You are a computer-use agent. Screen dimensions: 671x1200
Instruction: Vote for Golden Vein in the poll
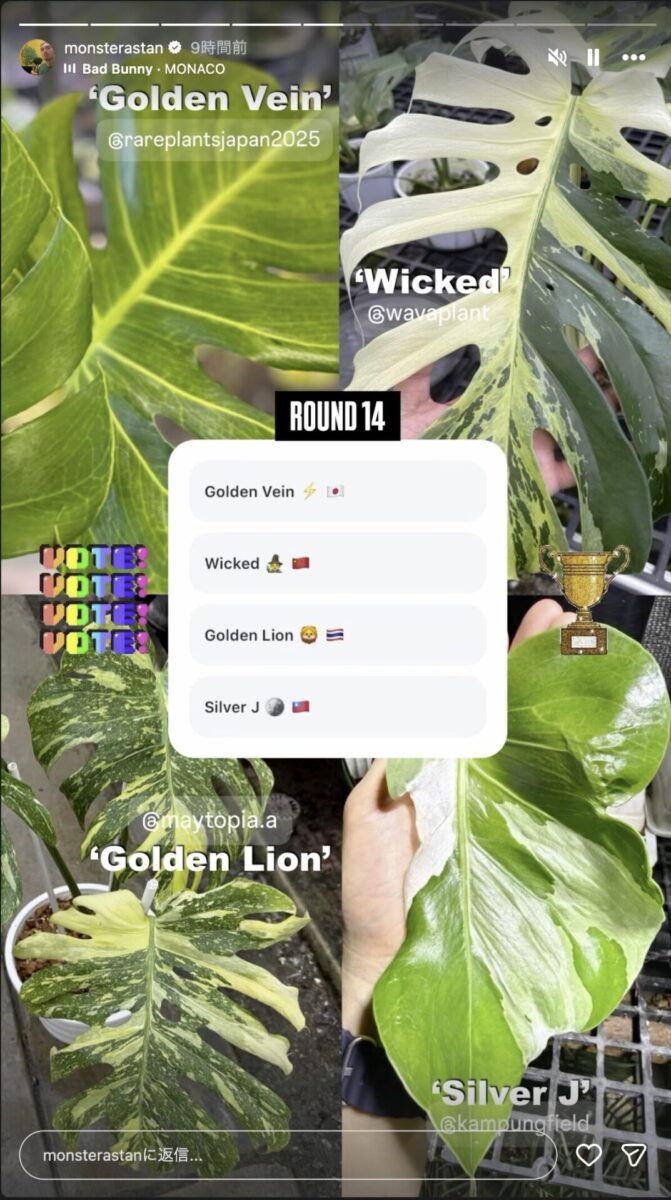pos(337,491)
